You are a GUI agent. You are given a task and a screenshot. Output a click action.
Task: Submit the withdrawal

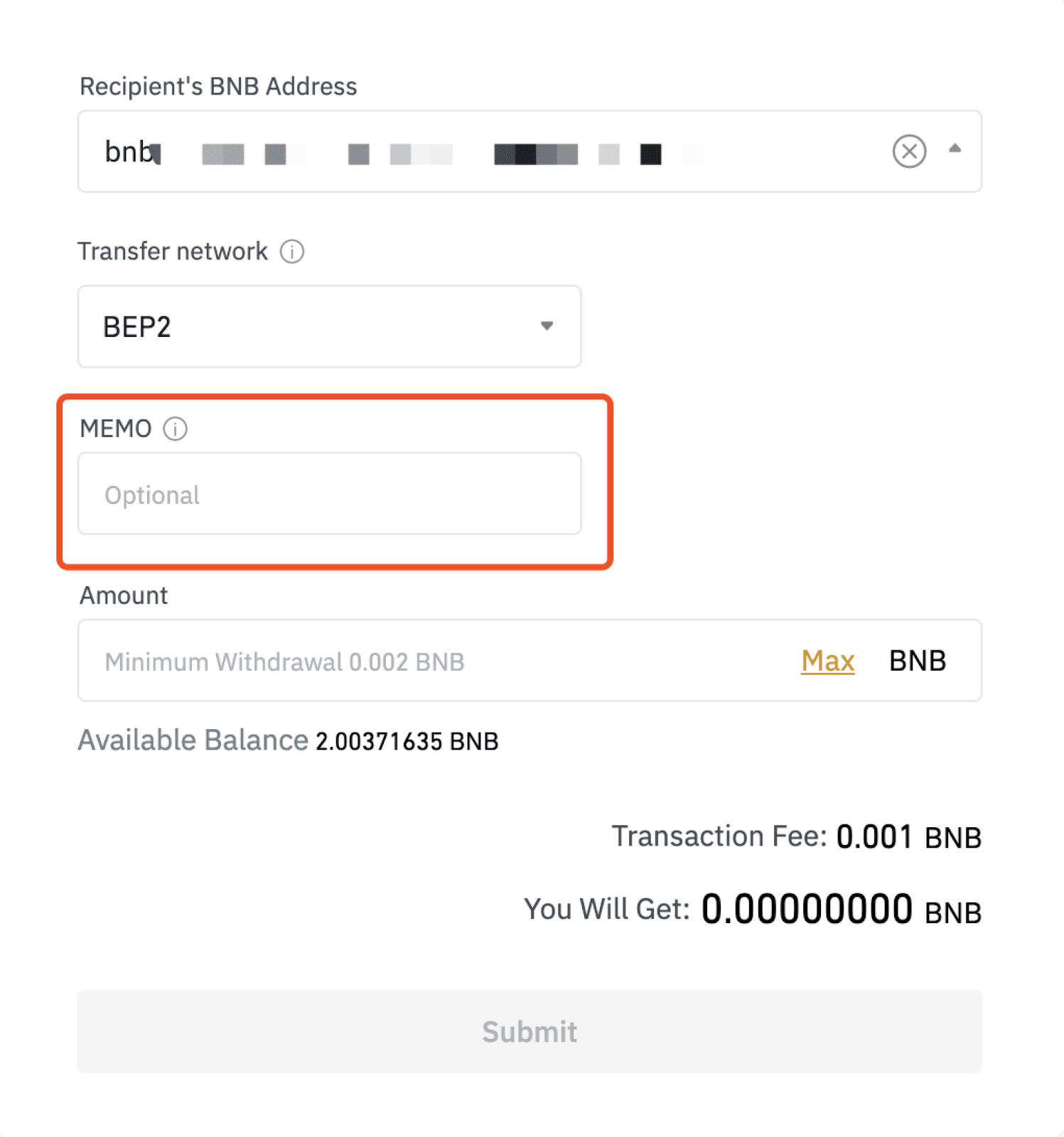(x=530, y=1031)
